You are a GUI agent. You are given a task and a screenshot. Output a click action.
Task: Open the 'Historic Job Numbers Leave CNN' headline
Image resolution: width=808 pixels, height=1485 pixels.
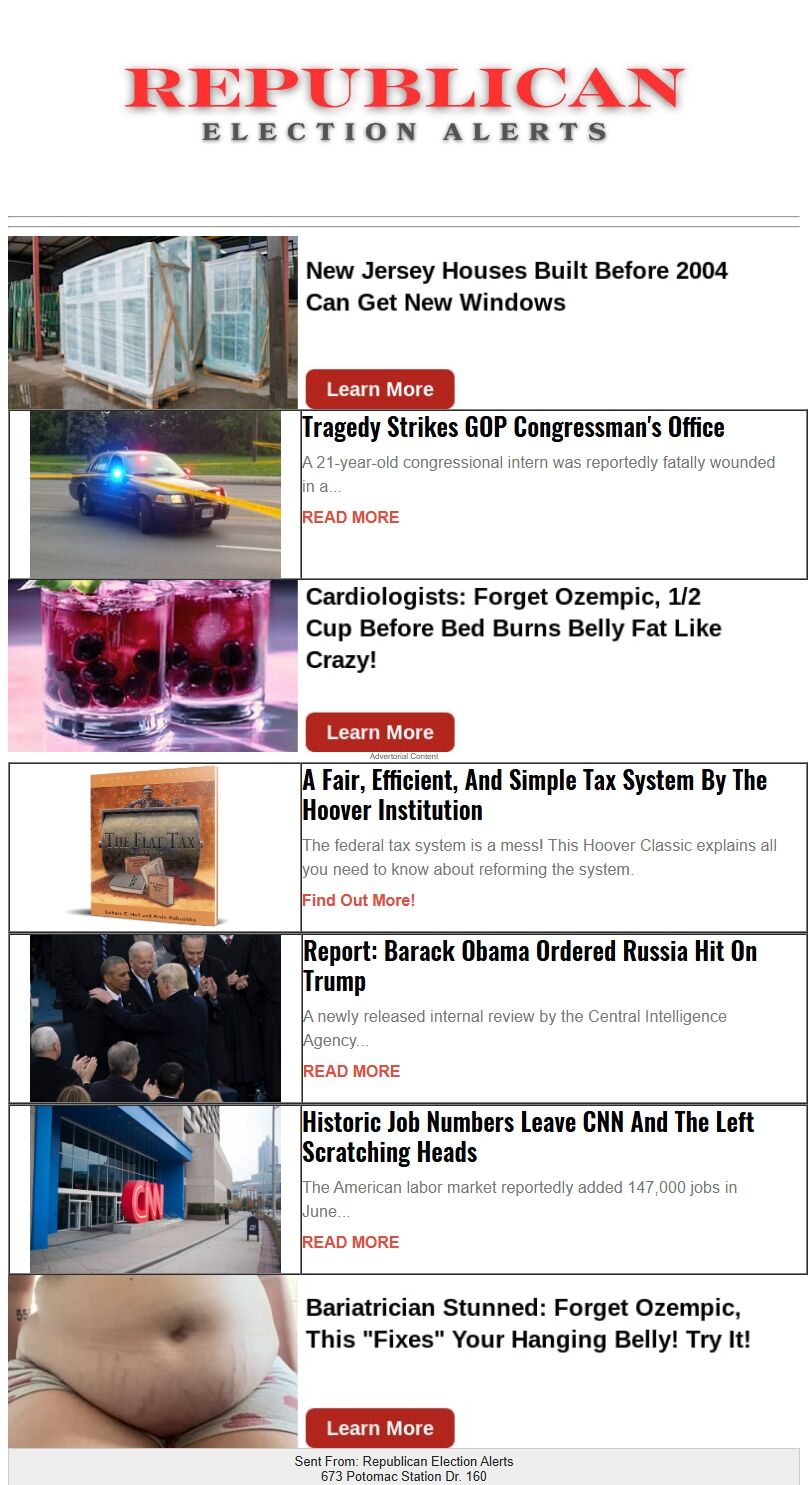(x=528, y=1137)
